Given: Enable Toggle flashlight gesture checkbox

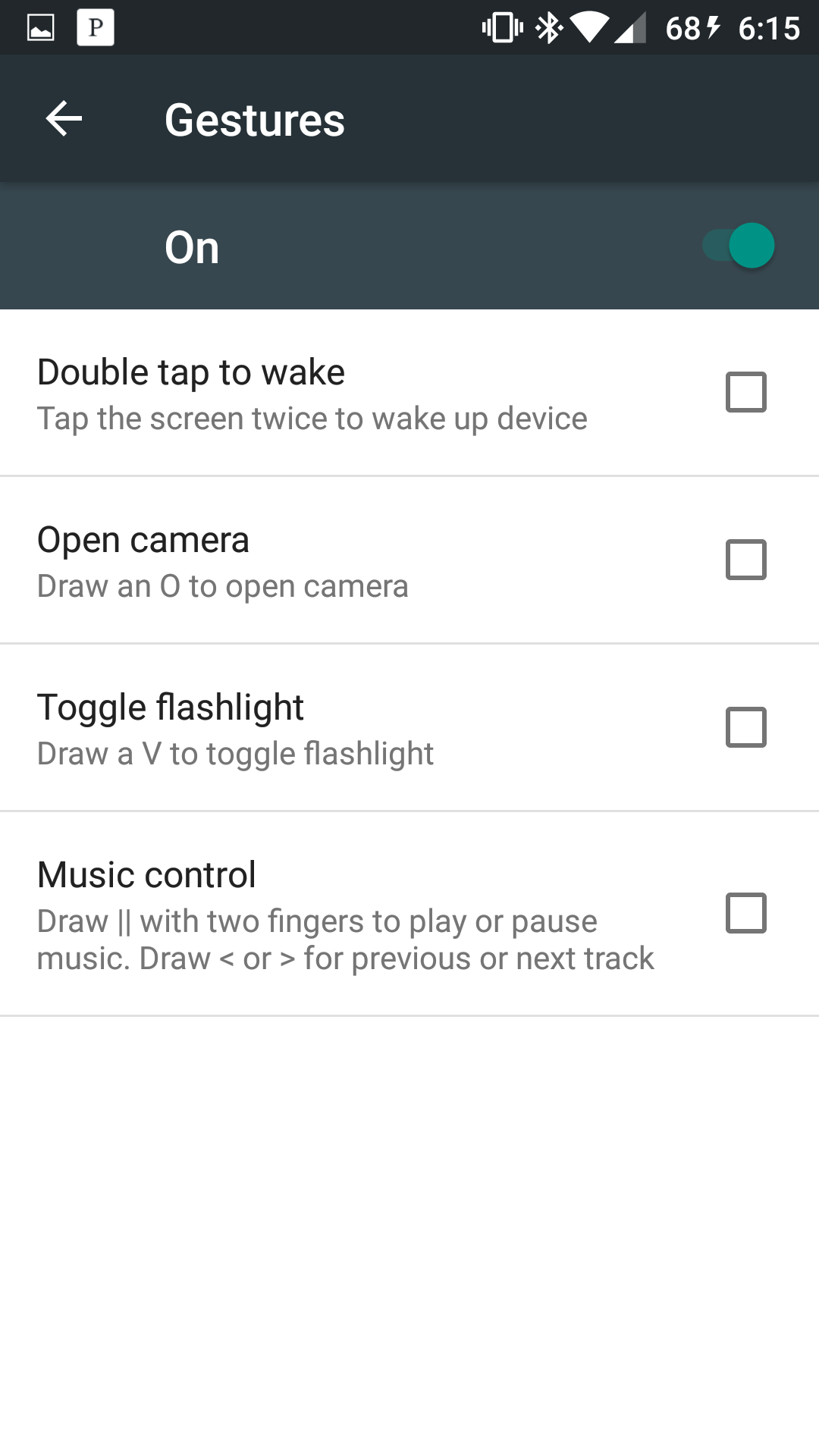Looking at the screenshot, I should [746, 727].
